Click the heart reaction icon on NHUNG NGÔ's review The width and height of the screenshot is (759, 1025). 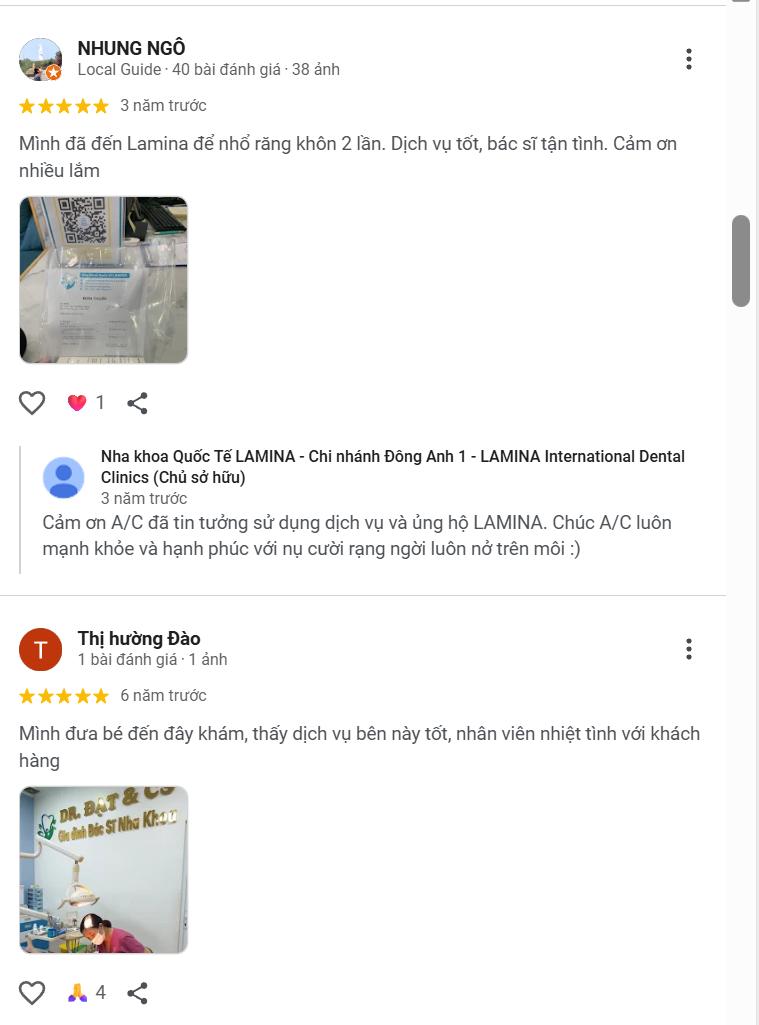(x=76, y=402)
